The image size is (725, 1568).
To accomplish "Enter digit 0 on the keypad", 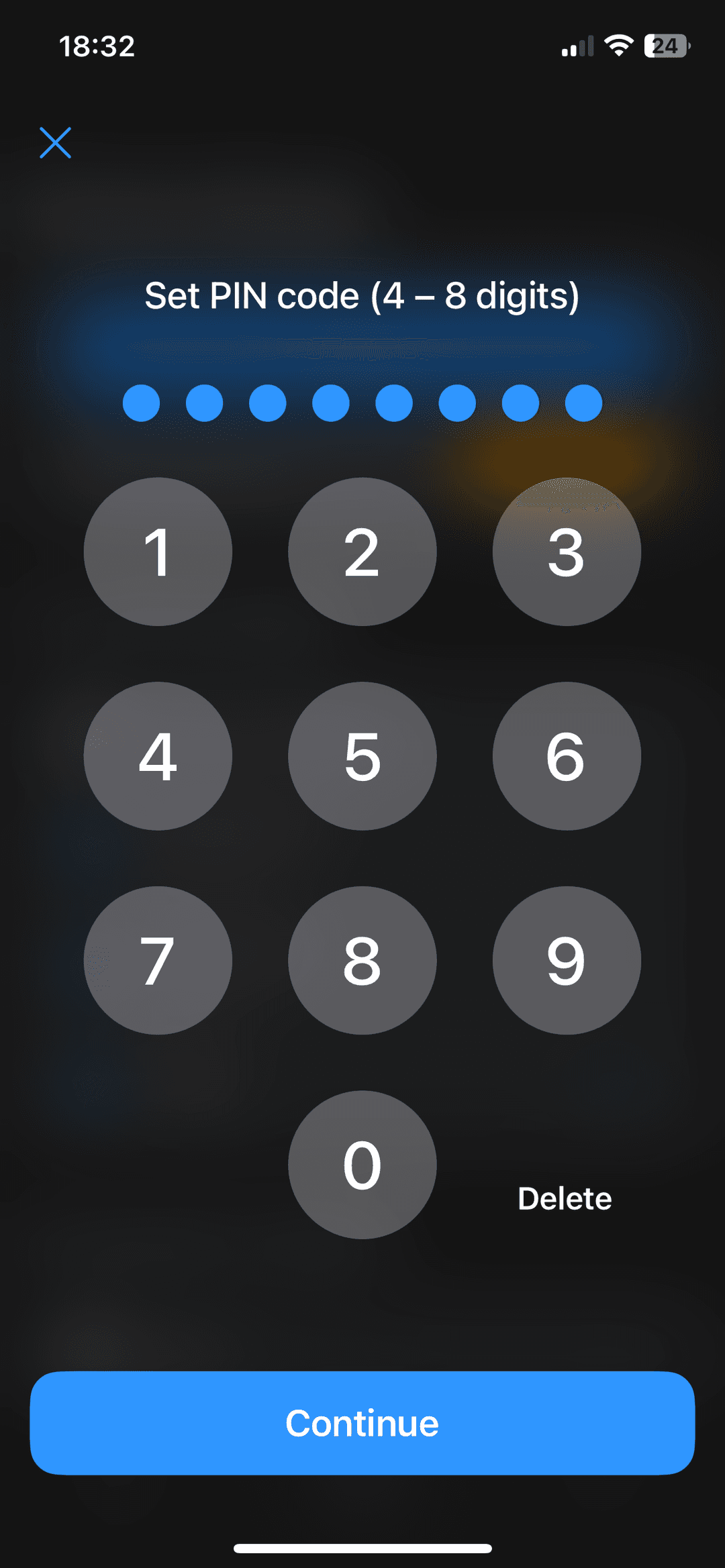I will click(362, 1165).
